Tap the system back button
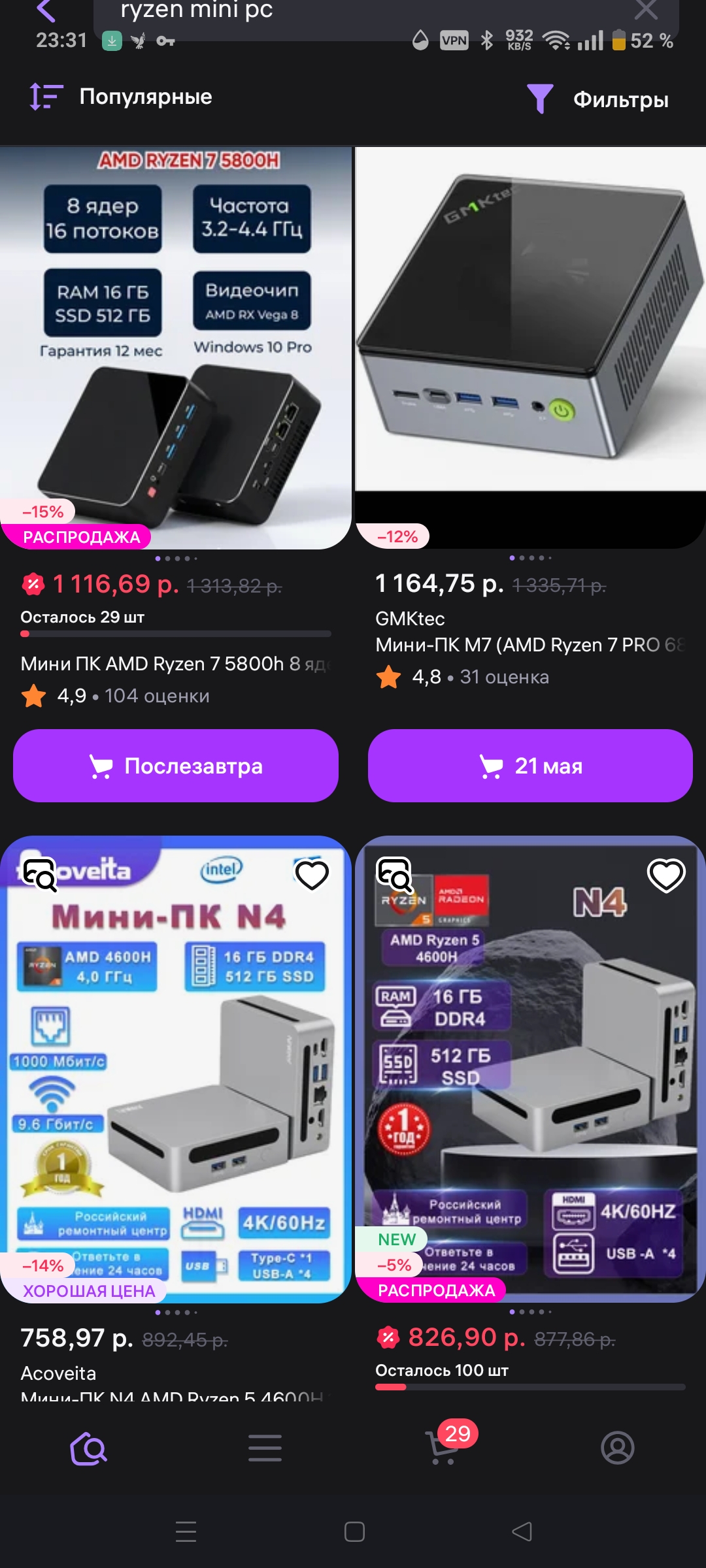The height and width of the screenshot is (1568, 706). click(522, 1532)
